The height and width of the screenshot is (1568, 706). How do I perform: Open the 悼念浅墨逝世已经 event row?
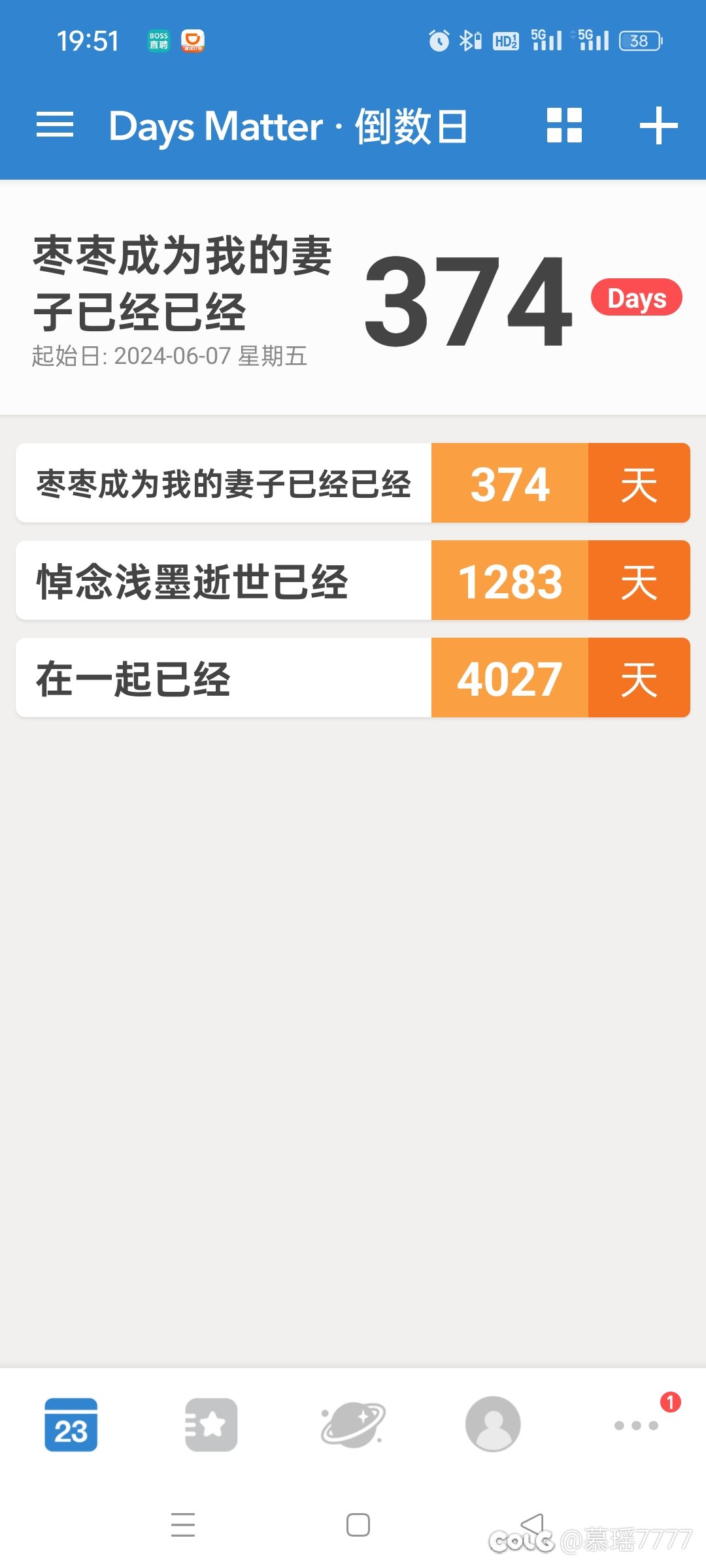pos(353,580)
